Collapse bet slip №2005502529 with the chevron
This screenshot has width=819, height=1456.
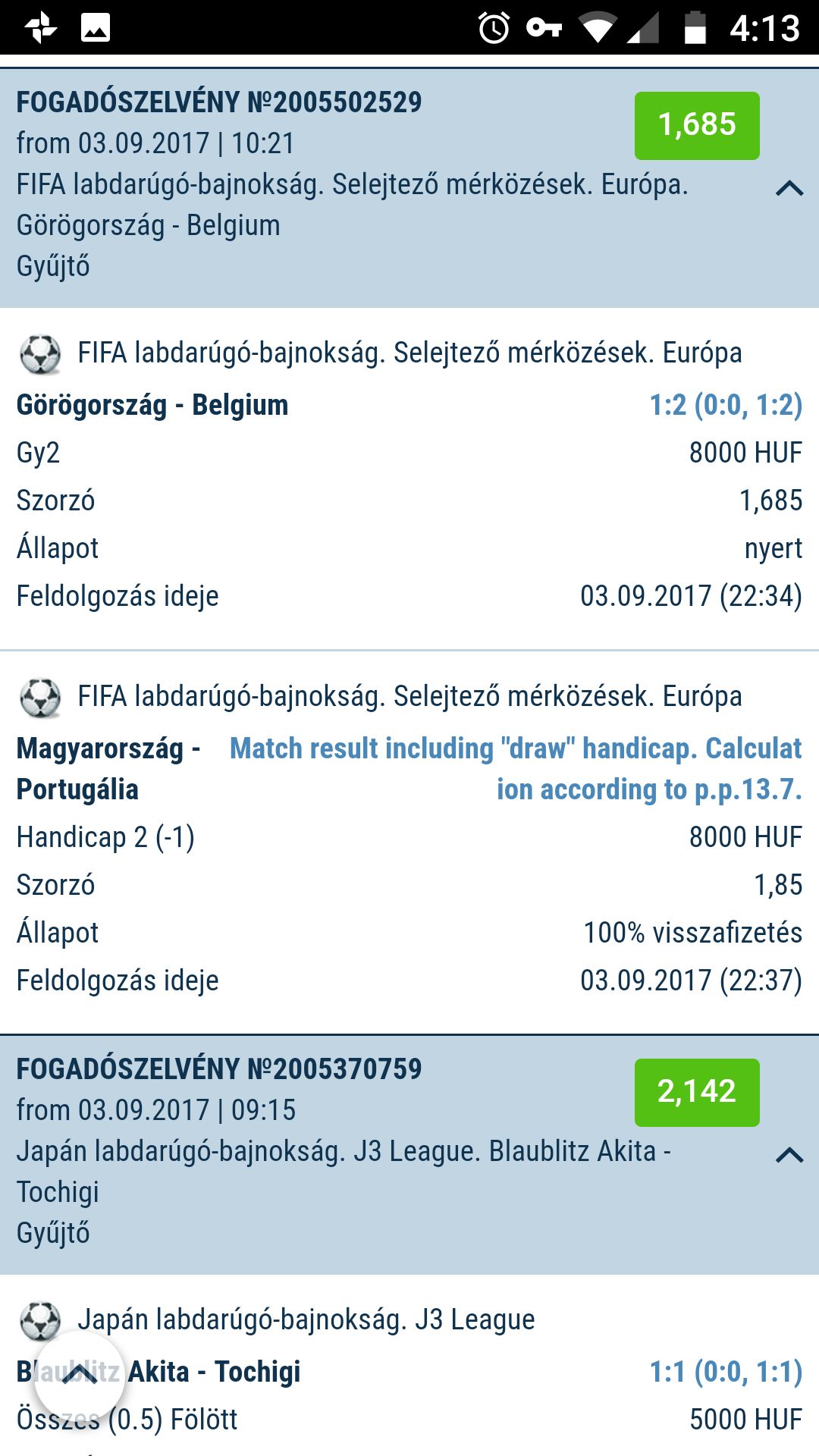click(x=789, y=188)
